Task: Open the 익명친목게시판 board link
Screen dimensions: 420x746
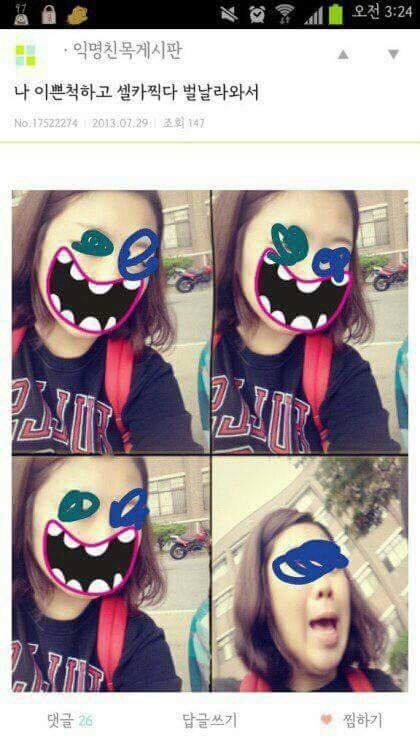Action: pos(127,51)
